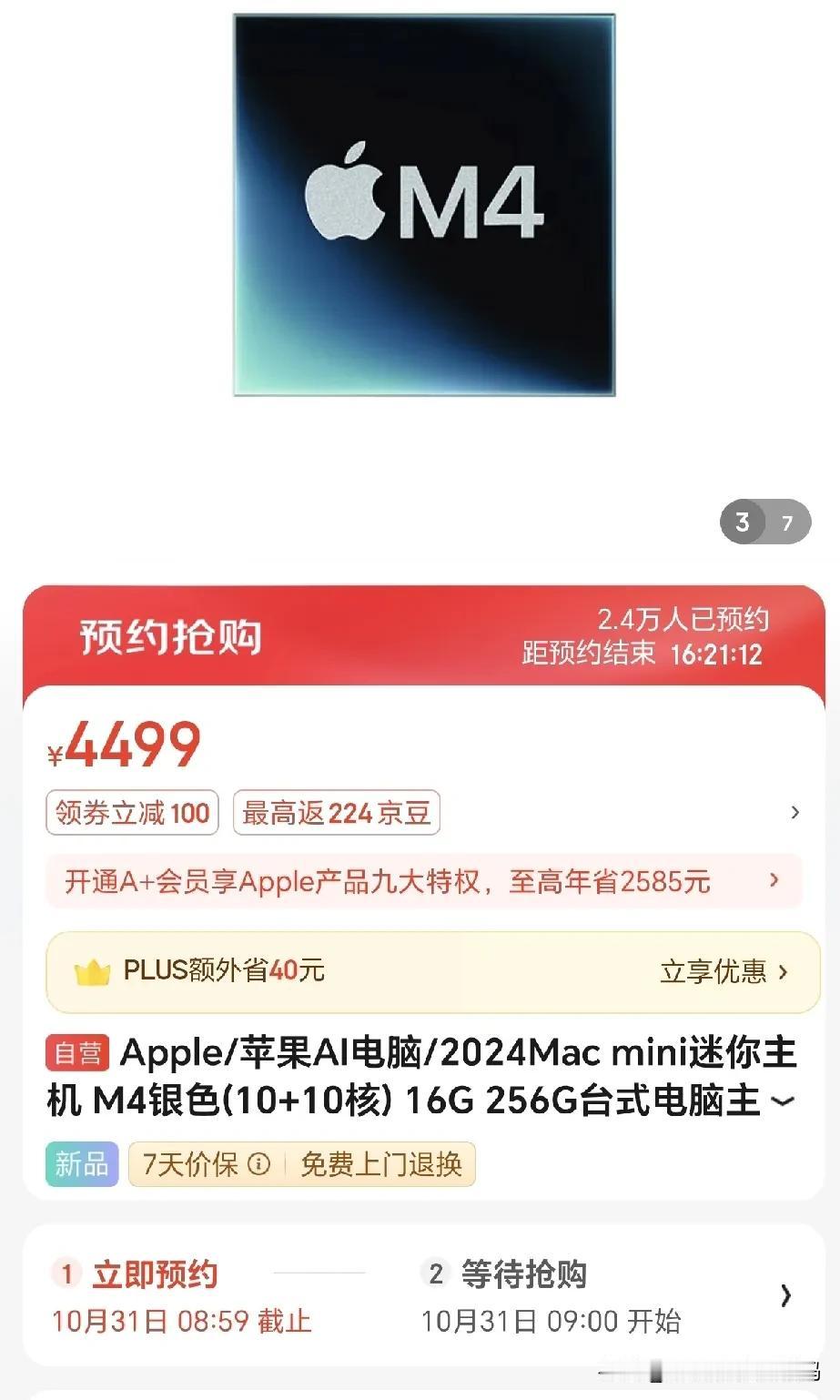Select the 新品 product badge

pos(81,1164)
